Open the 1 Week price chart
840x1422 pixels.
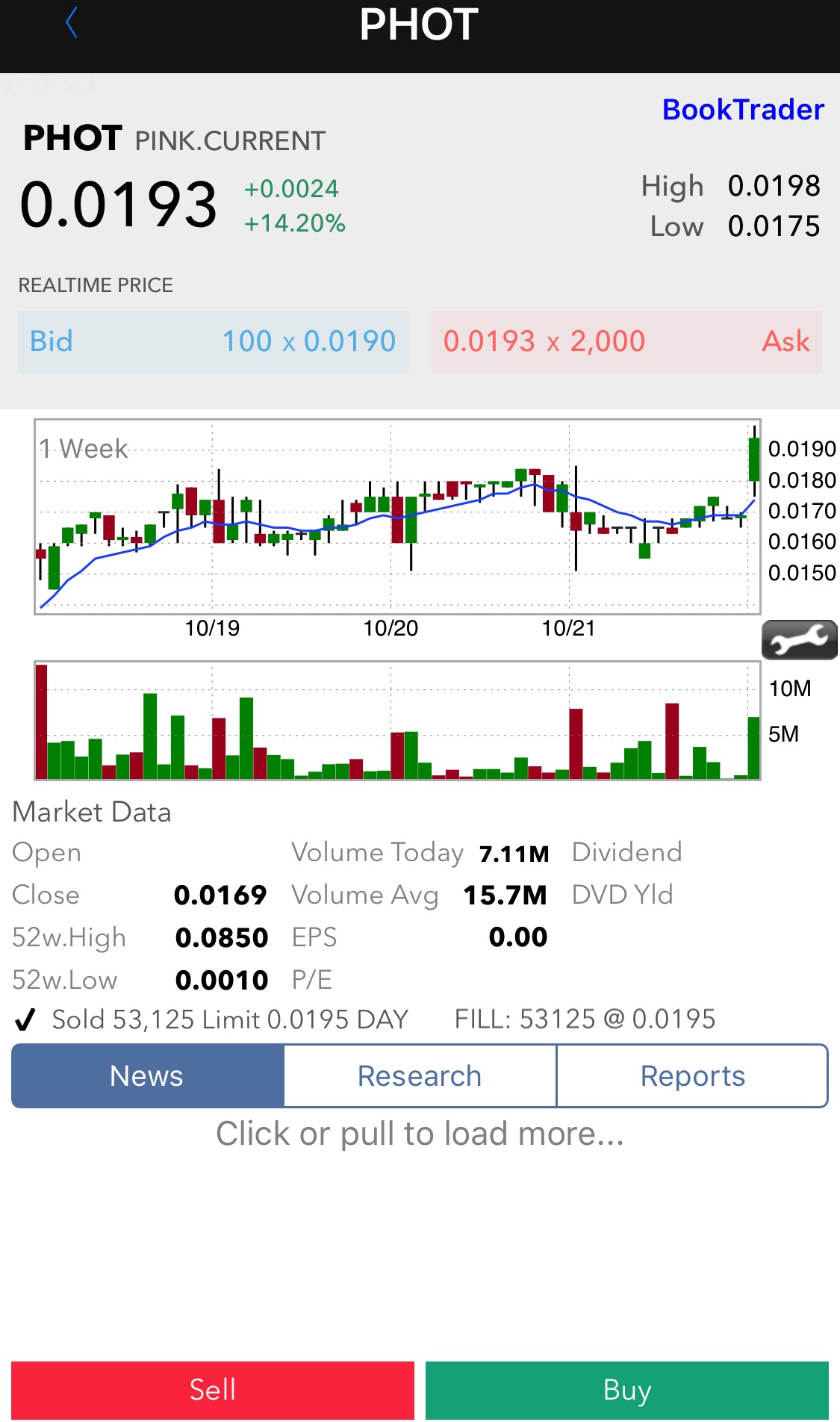[397, 517]
